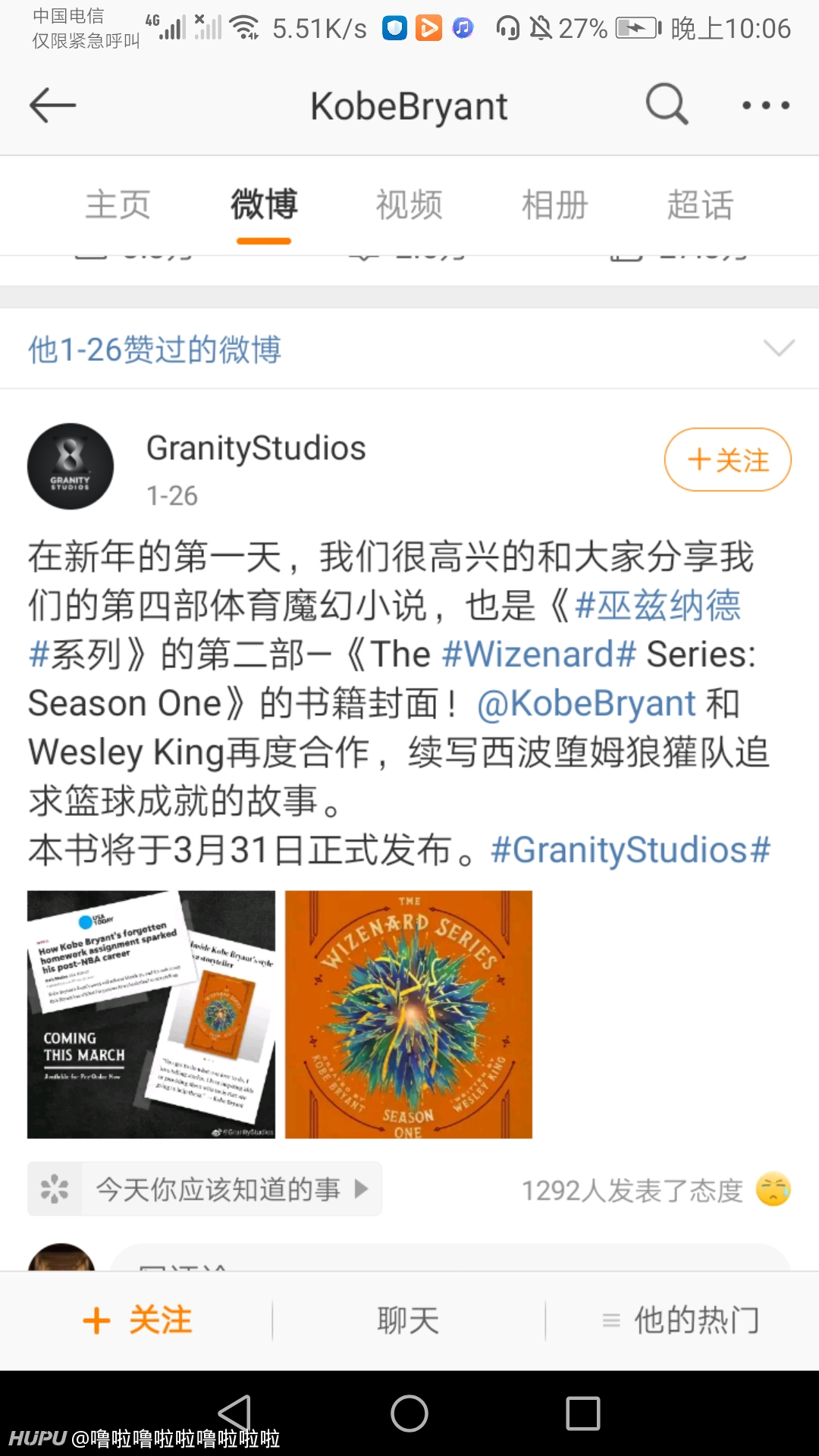Go back using the top-left arrow
The height and width of the screenshot is (1456, 819).
pos(52,105)
